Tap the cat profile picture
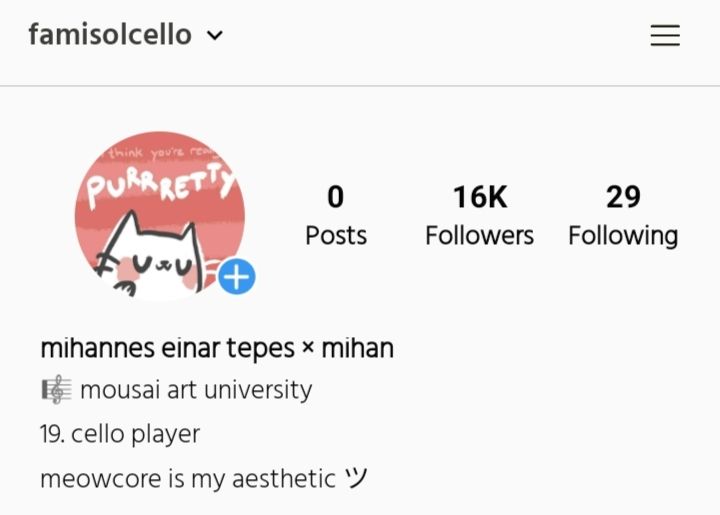The width and height of the screenshot is (720, 515). click(158, 212)
